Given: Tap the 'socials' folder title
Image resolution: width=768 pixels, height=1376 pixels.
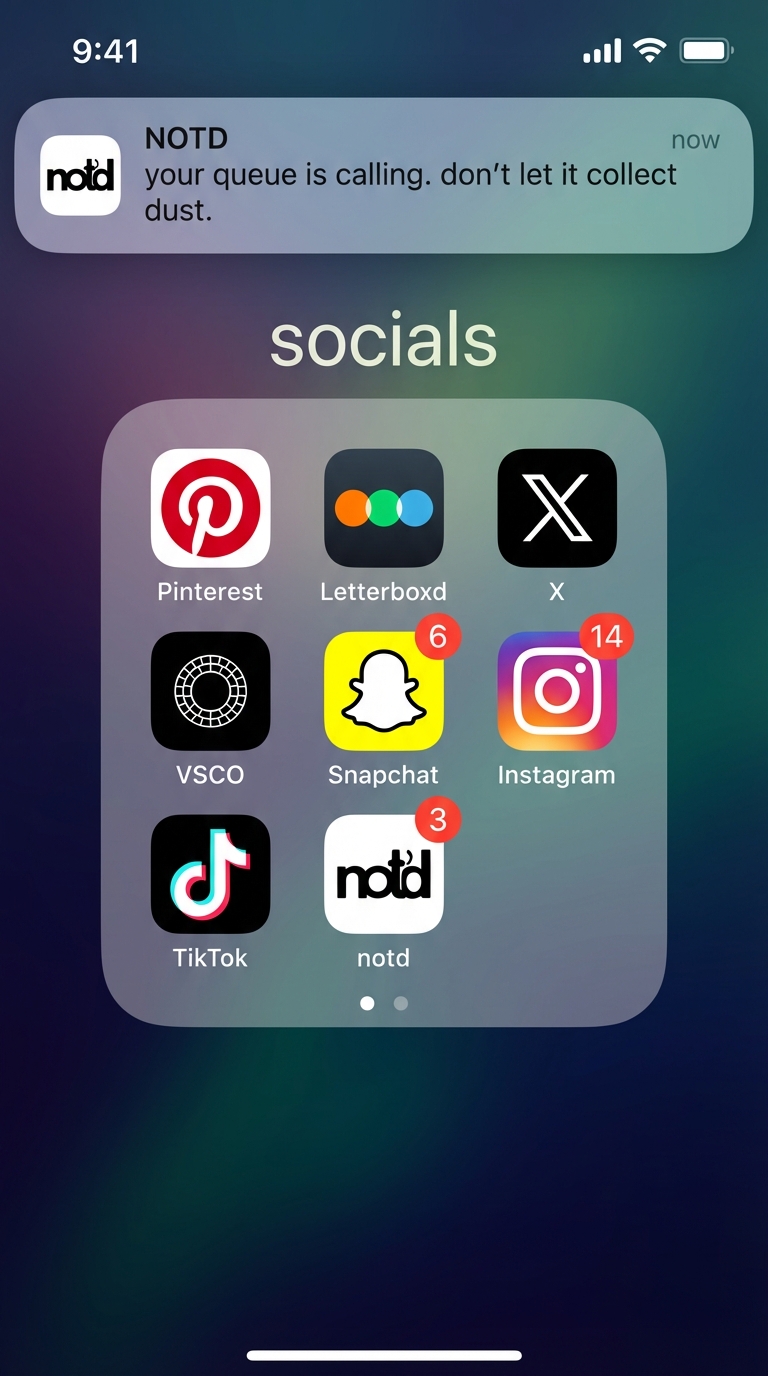Looking at the screenshot, I should (384, 340).
